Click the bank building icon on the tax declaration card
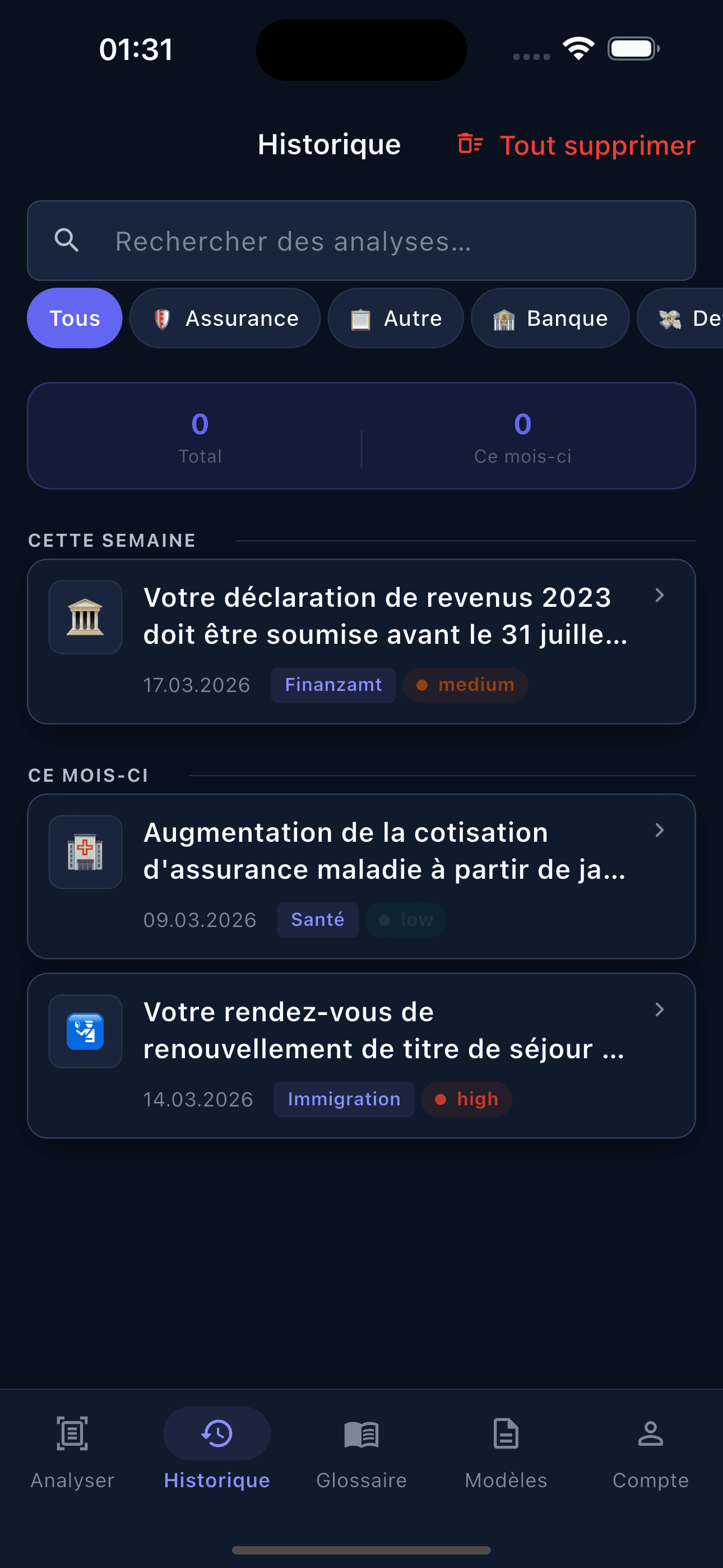This screenshot has height=1568, width=723. (85, 617)
